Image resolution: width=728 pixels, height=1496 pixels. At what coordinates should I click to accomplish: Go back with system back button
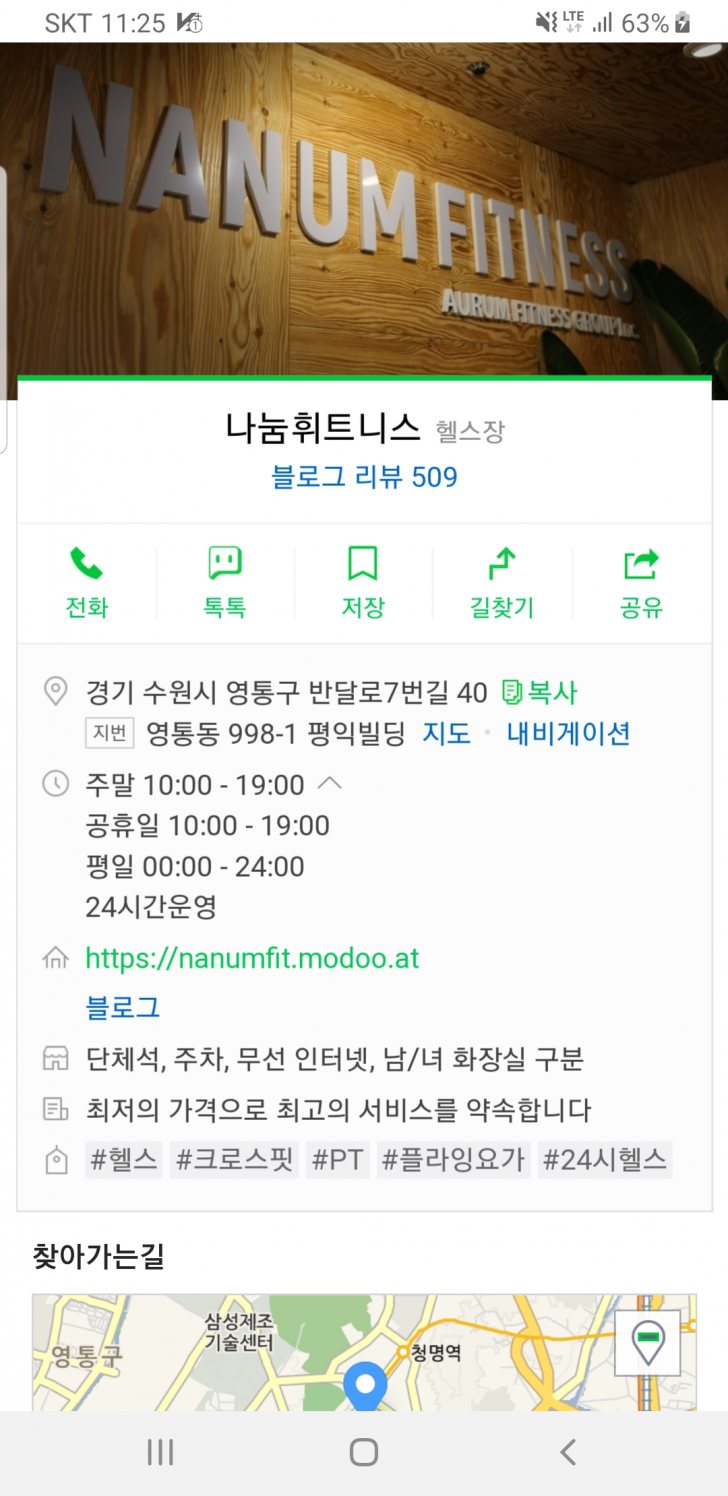567,1452
